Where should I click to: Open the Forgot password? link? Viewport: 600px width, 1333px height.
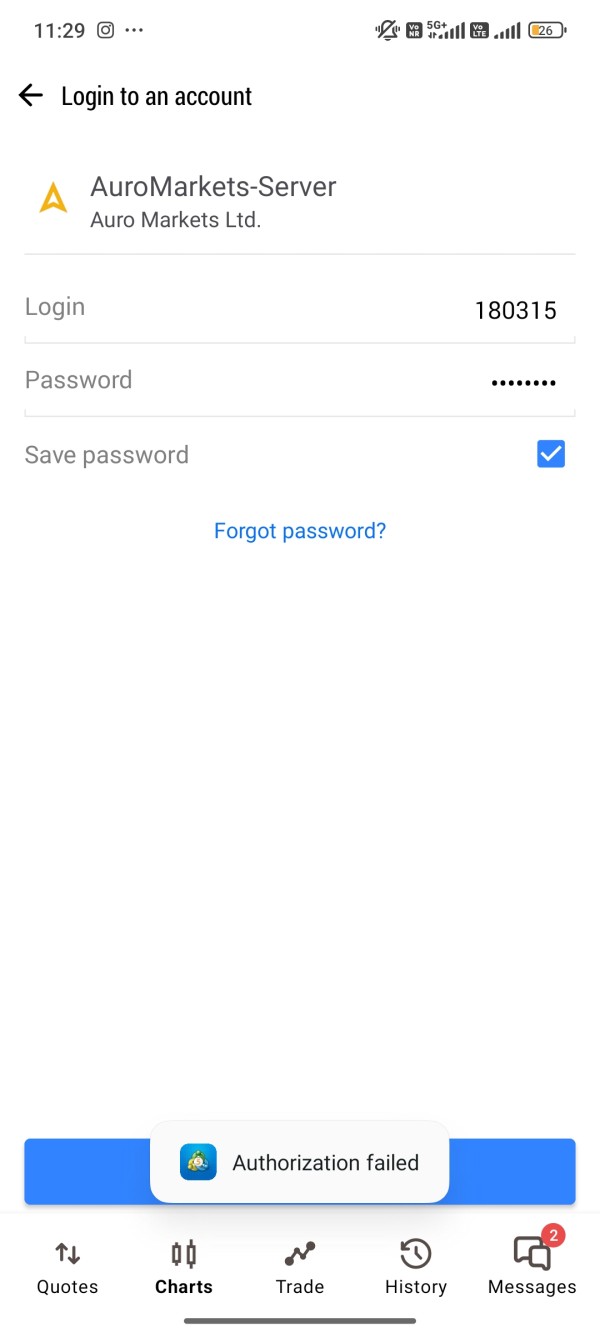coord(300,531)
